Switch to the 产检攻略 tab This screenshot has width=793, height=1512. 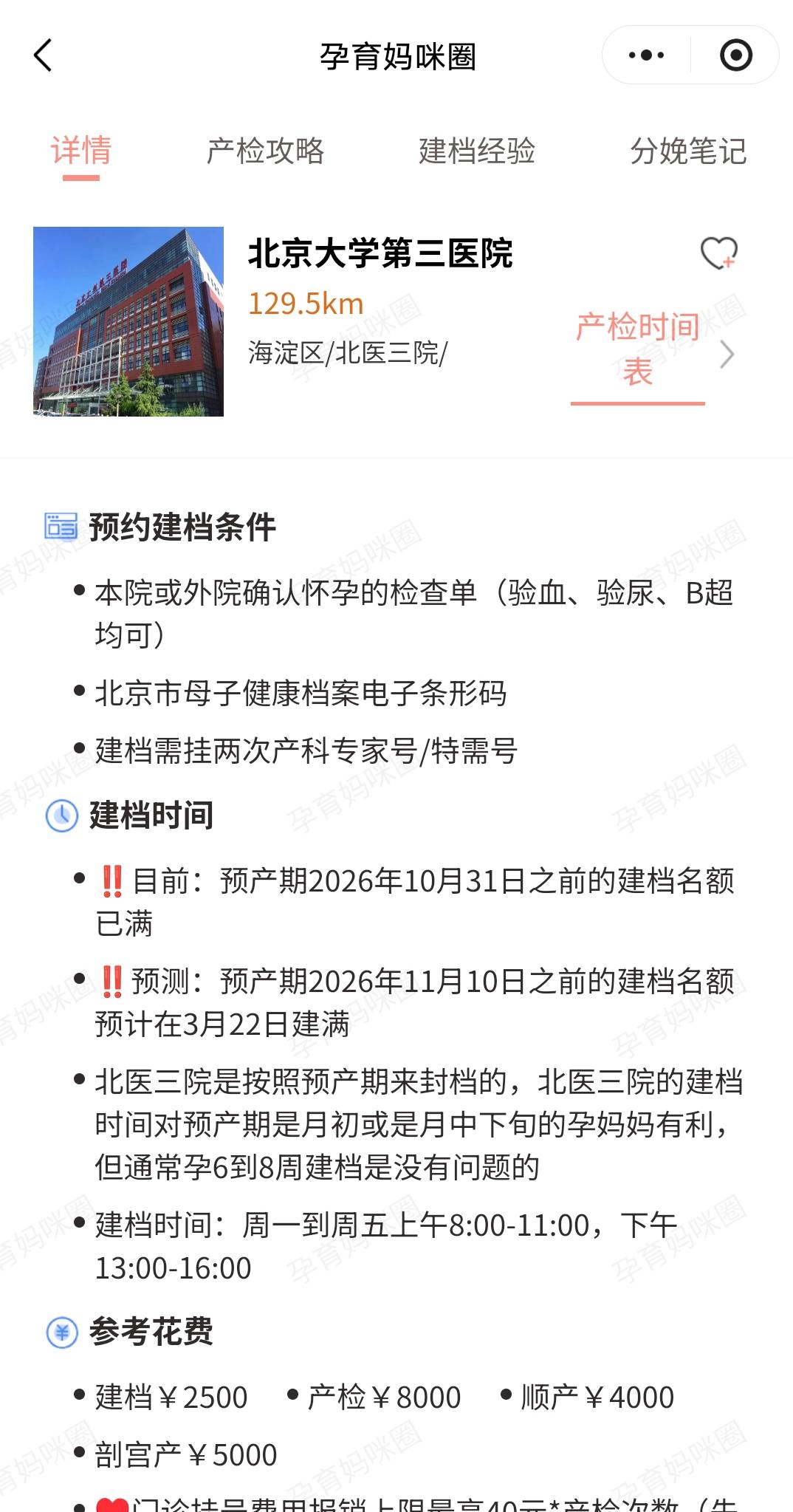pyautogui.click(x=267, y=151)
